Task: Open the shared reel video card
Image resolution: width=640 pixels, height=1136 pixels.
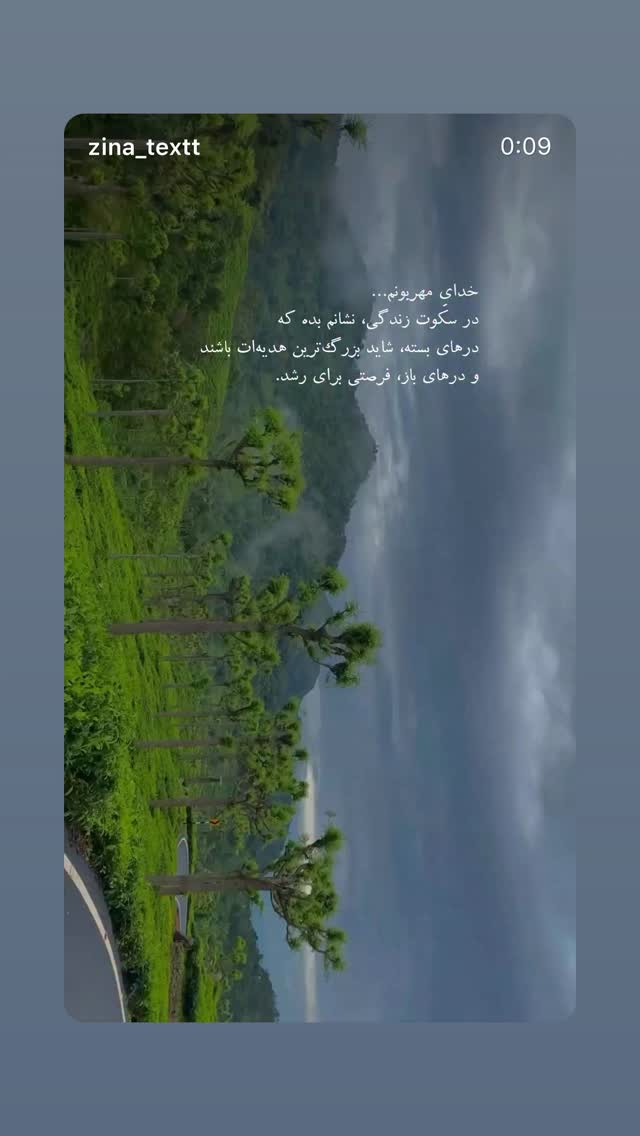Action: tap(320, 567)
